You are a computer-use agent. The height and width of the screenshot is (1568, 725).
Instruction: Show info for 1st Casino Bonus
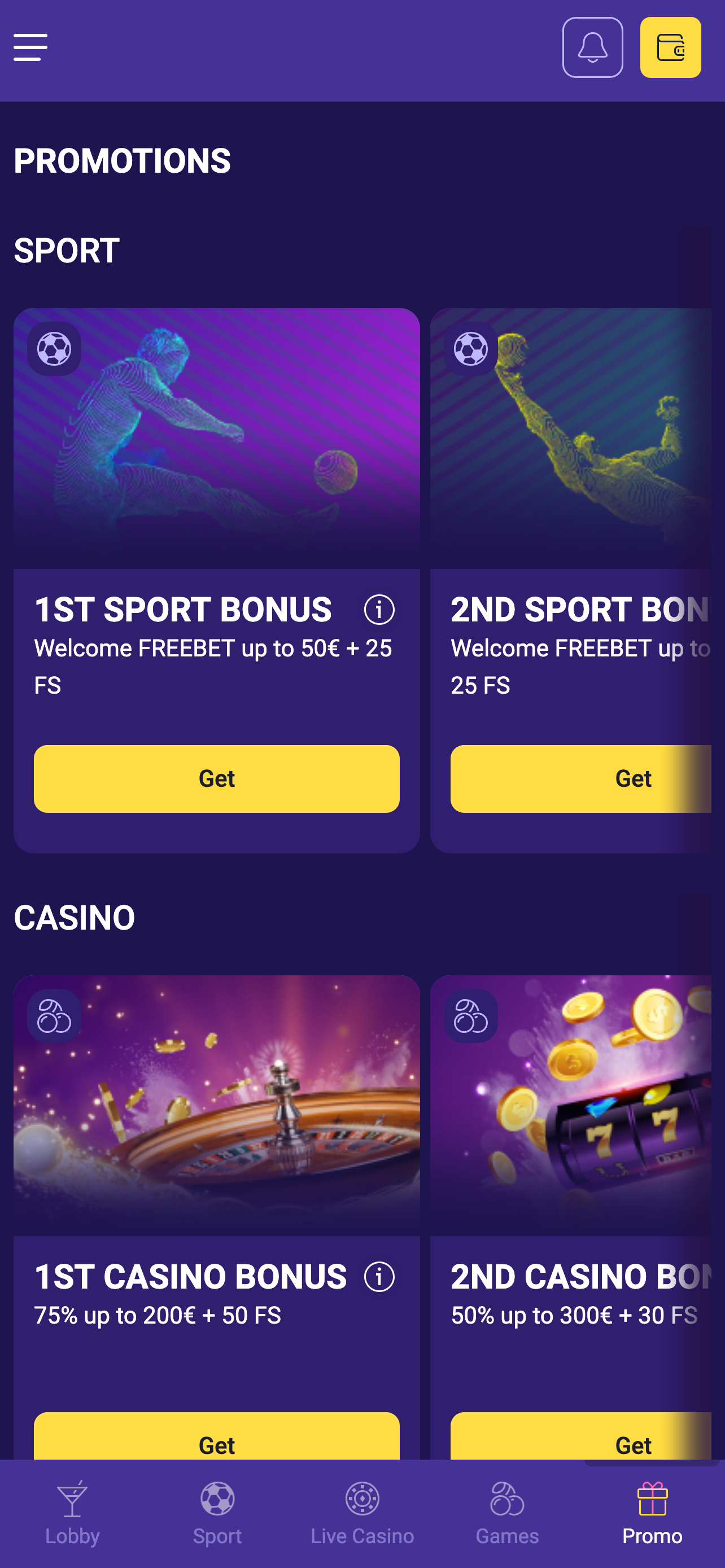coord(379,1276)
